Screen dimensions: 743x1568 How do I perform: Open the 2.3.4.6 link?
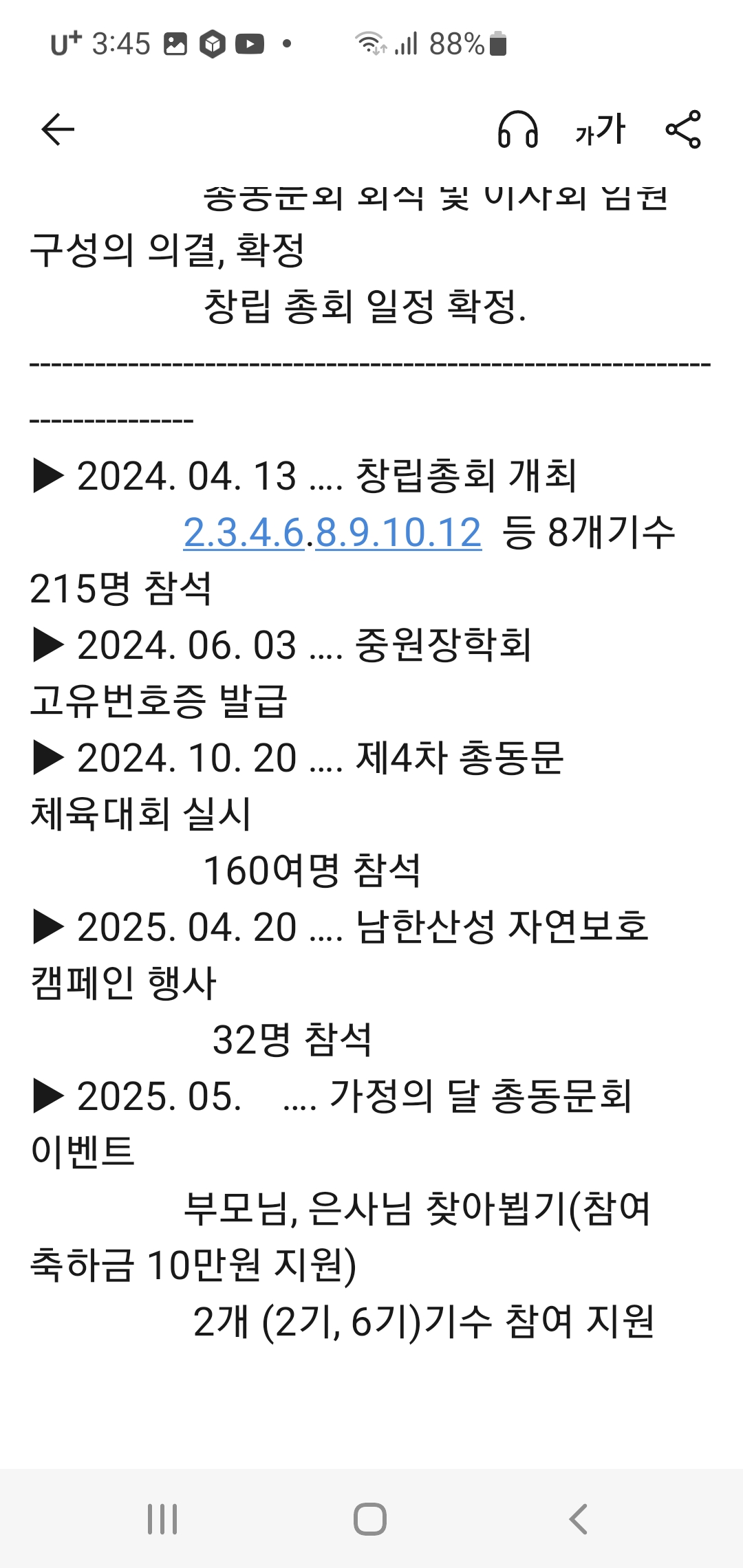[x=244, y=533]
